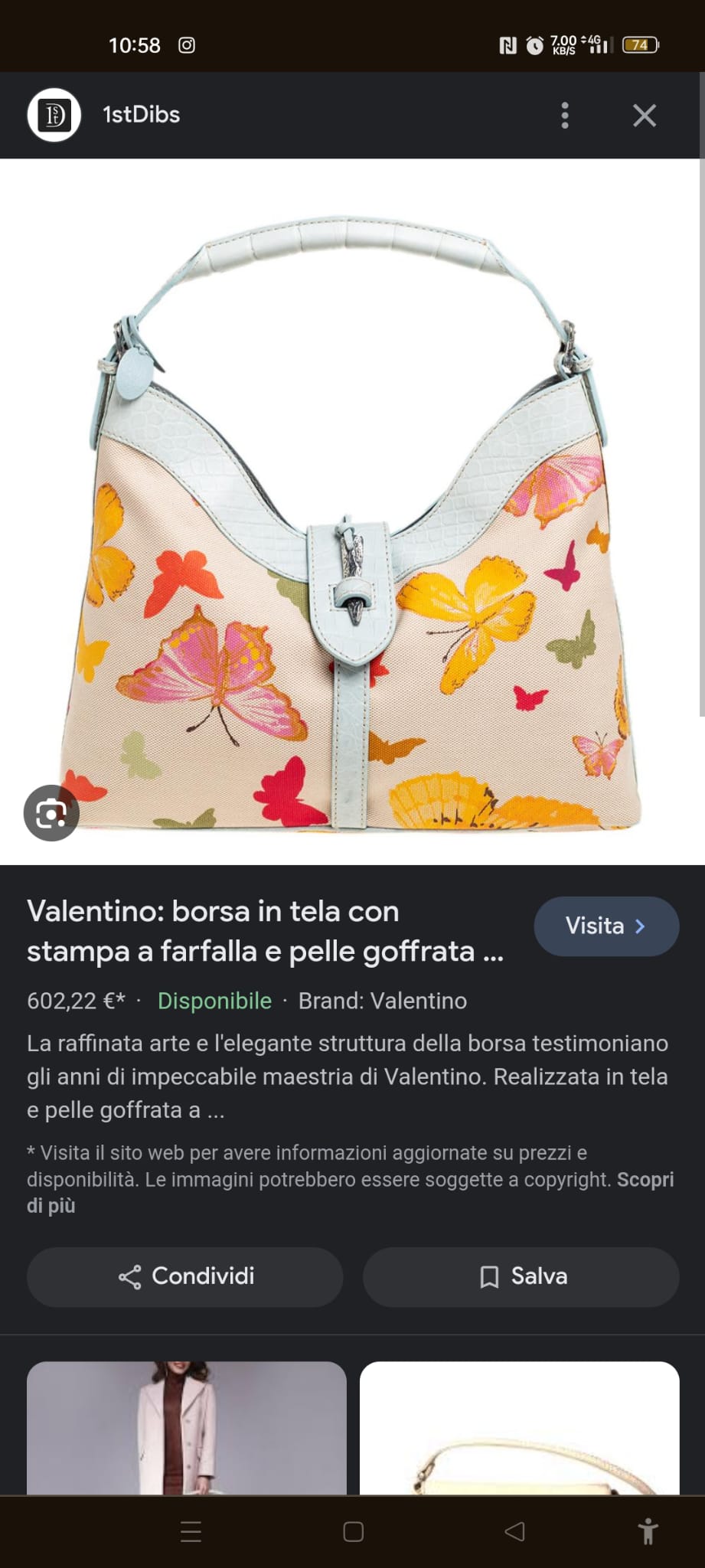Open the 1stDibs source header
The width and height of the screenshot is (705, 1568).
point(142,115)
